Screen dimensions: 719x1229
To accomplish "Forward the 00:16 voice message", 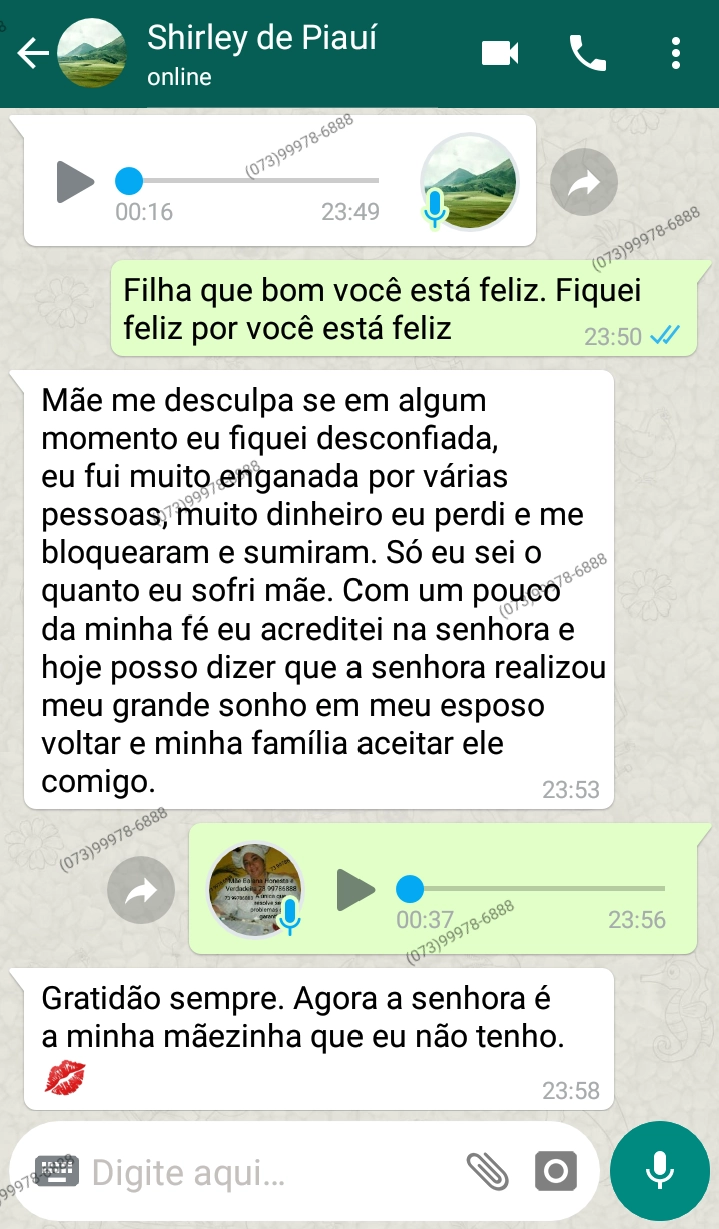I will 584,183.
